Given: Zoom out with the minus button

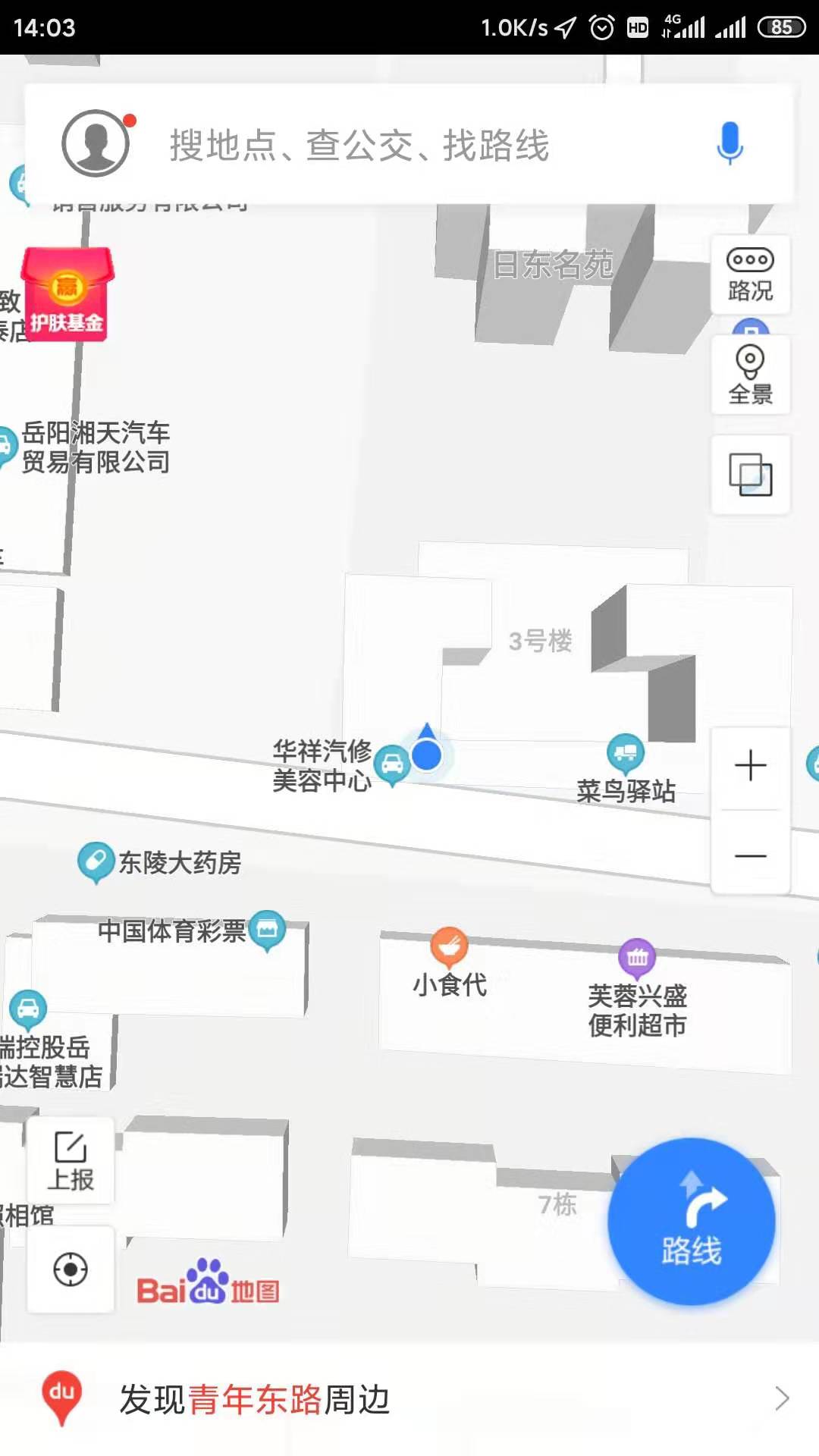Looking at the screenshot, I should 750,855.
